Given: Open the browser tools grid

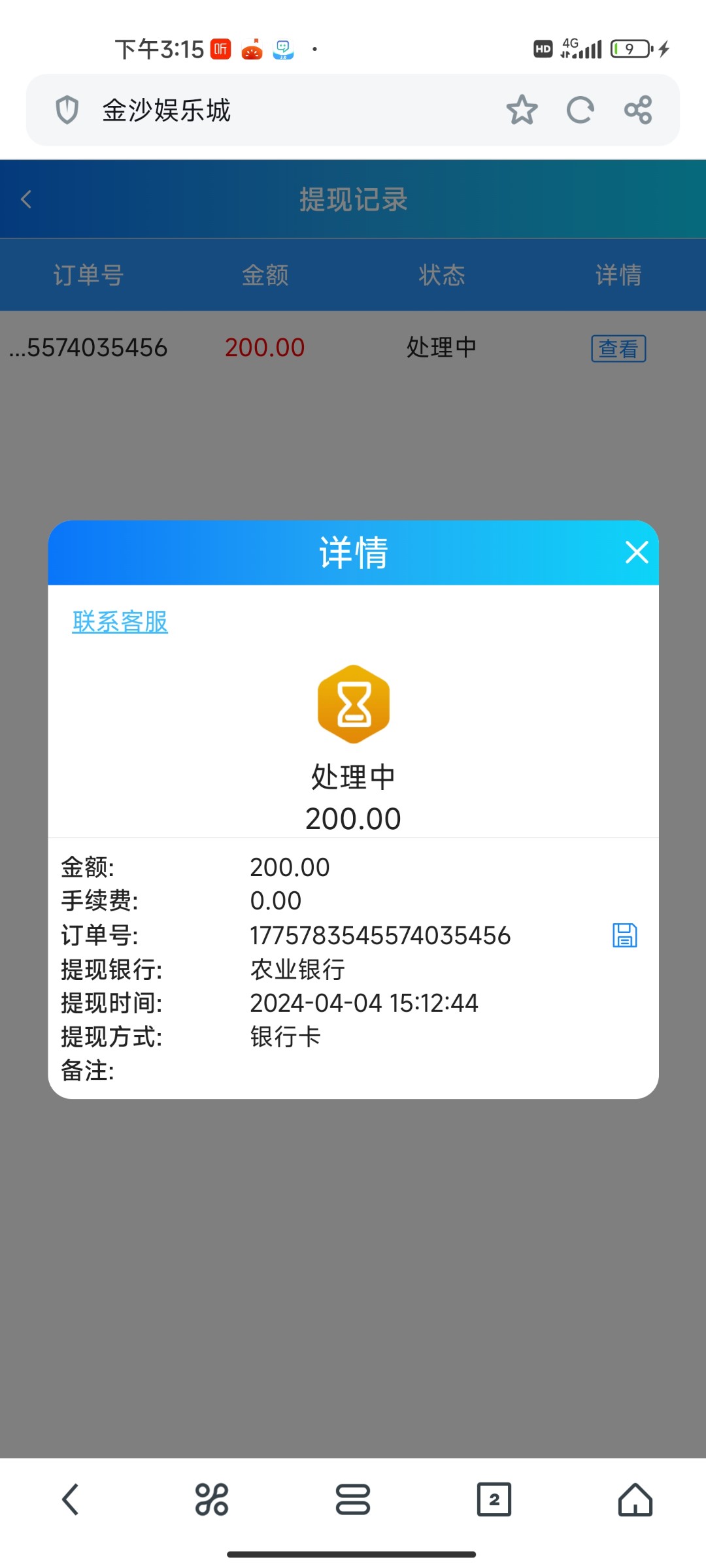Looking at the screenshot, I should pyautogui.click(x=212, y=1499).
